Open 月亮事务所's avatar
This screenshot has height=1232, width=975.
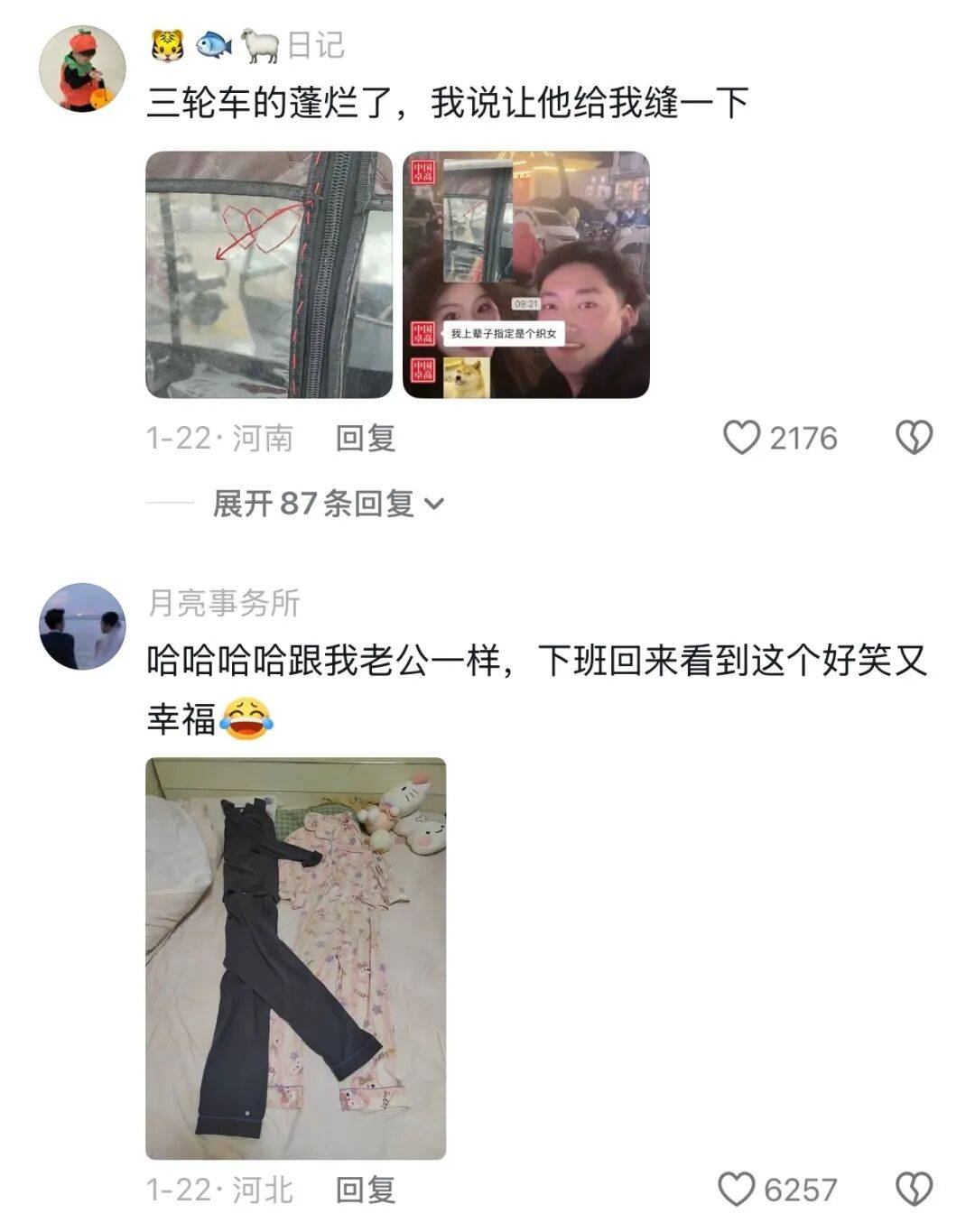[x=82, y=626]
